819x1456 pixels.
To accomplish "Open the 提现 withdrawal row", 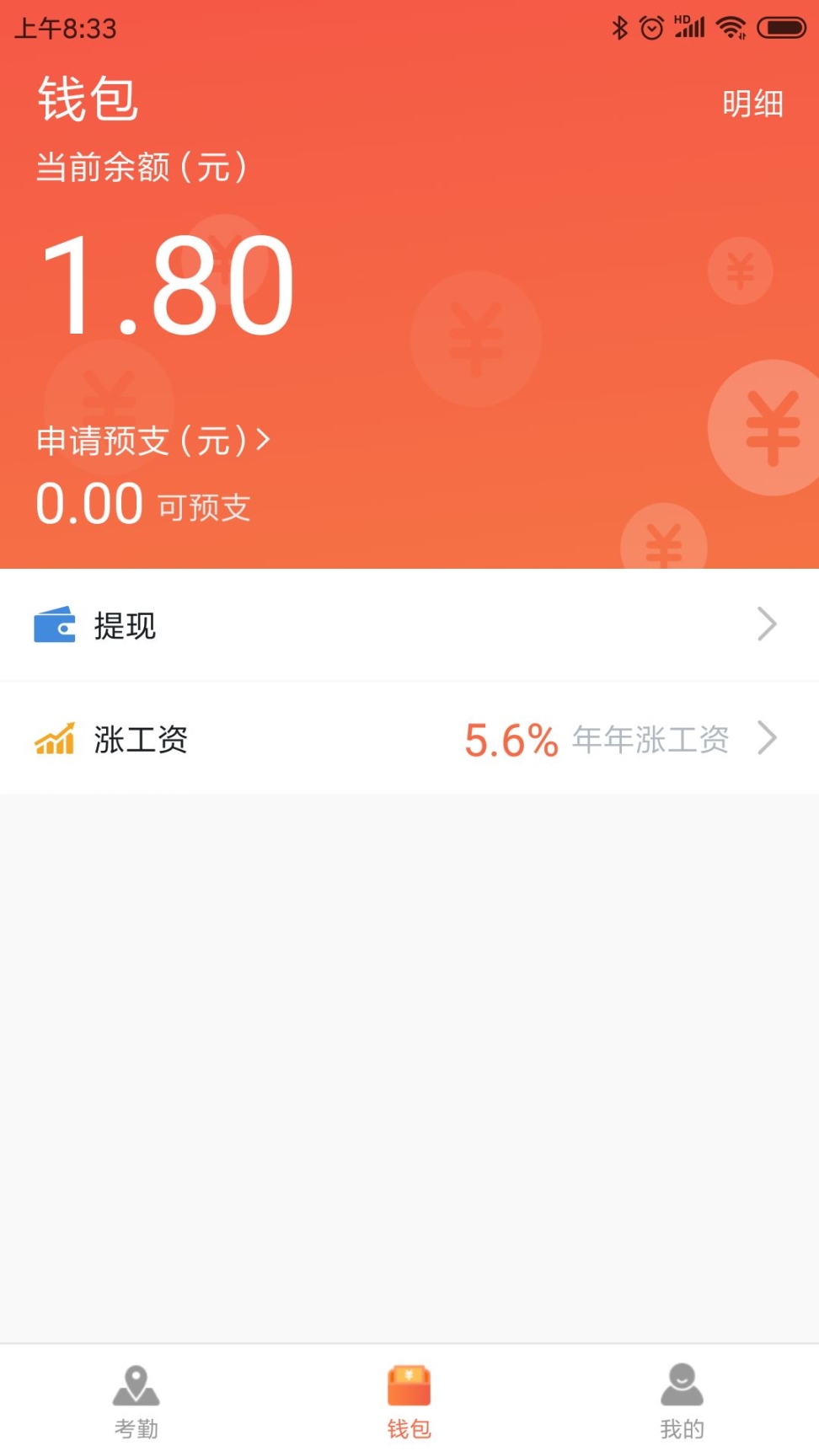I will tap(409, 625).
